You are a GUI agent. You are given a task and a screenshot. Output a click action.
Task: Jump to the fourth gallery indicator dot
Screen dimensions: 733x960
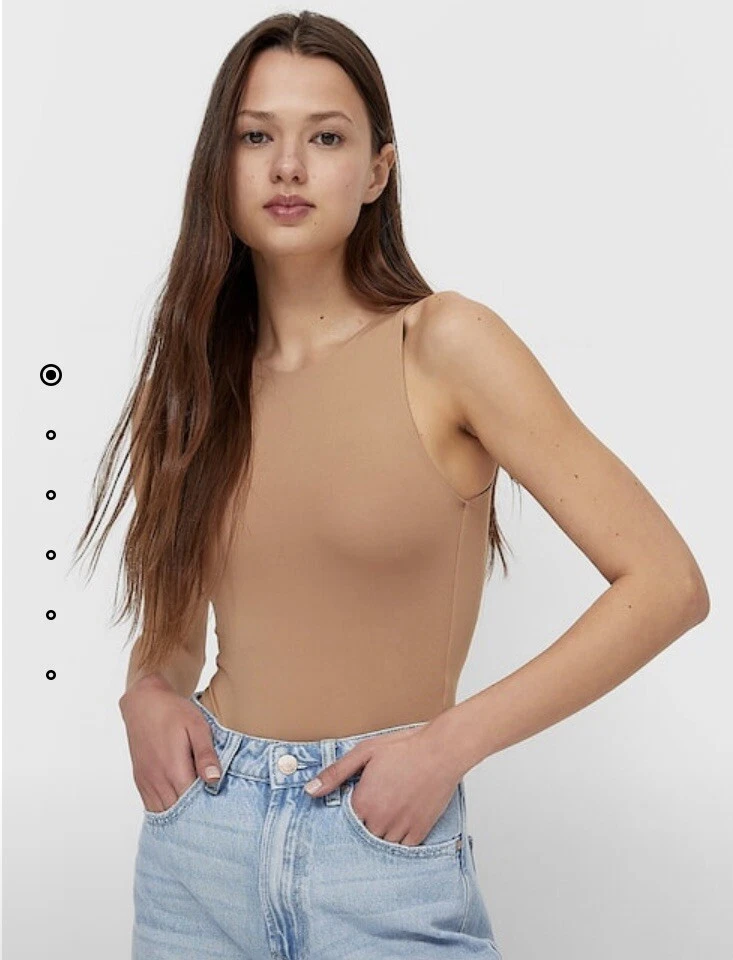pyautogui.click(x=51, y=555)
